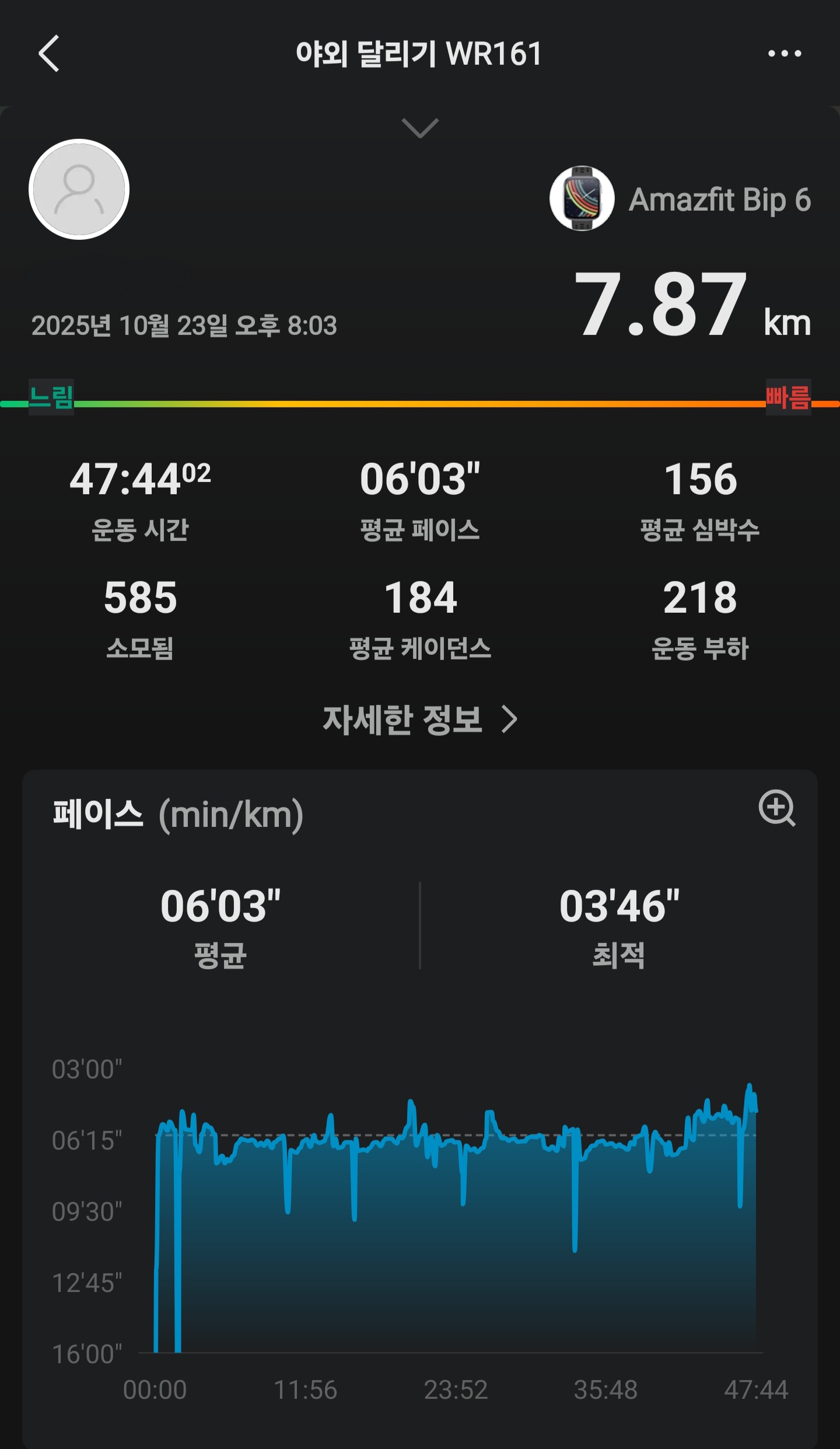This screenshot has height=1449, width=840.
Task: Go back using the top-left arrow
Action: (49, 53)
